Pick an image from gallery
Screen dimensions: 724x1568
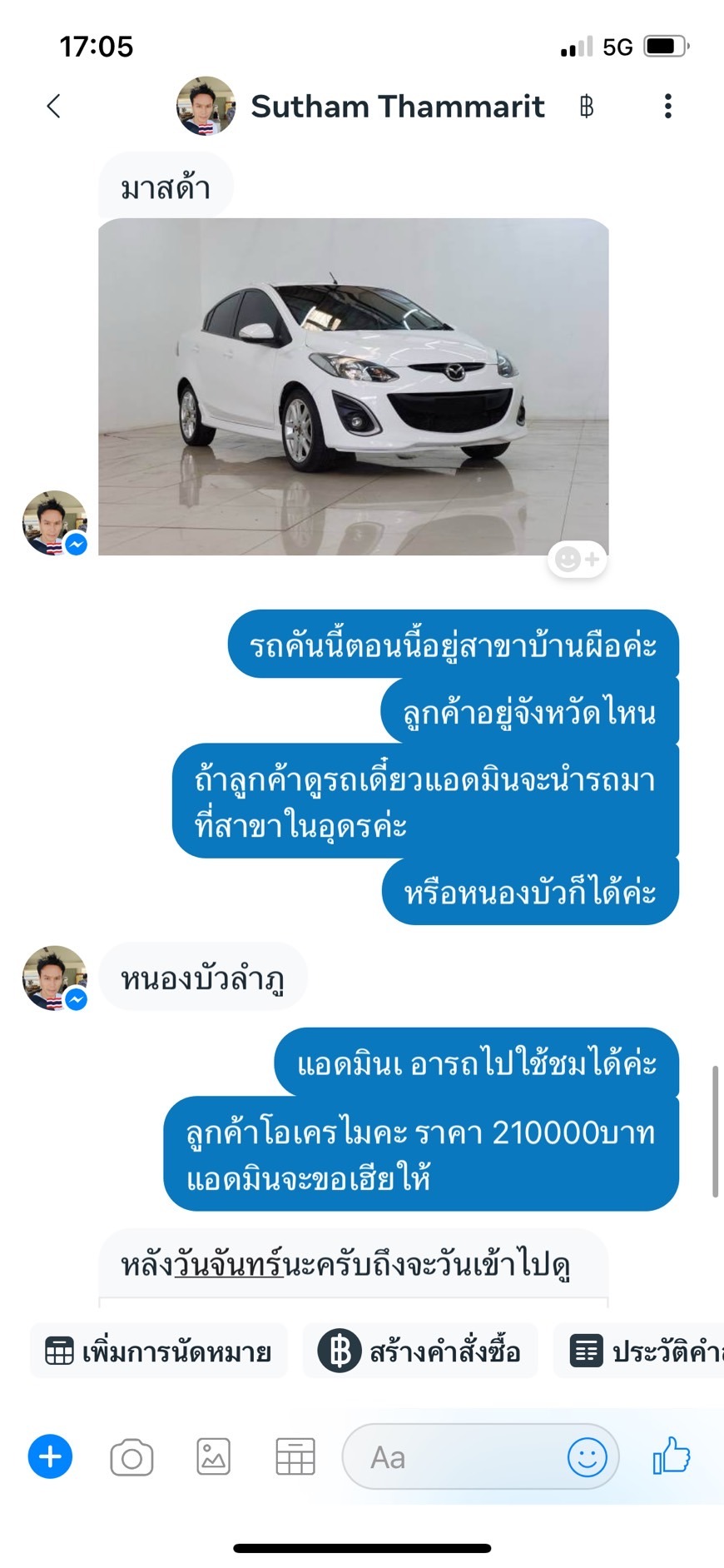(x=213, y=1457)
